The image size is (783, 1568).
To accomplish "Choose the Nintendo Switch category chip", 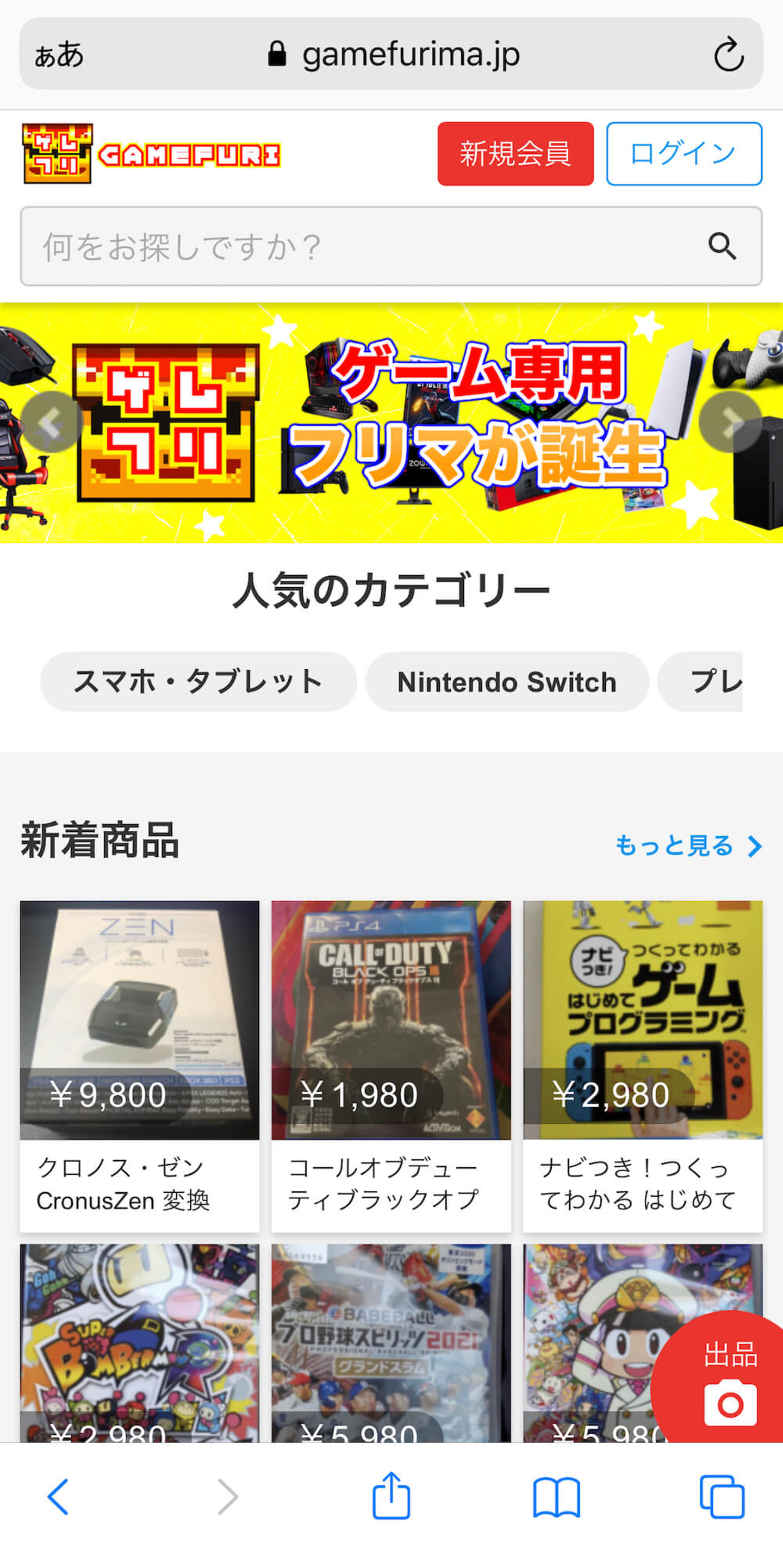I will (x=507, y=682).
